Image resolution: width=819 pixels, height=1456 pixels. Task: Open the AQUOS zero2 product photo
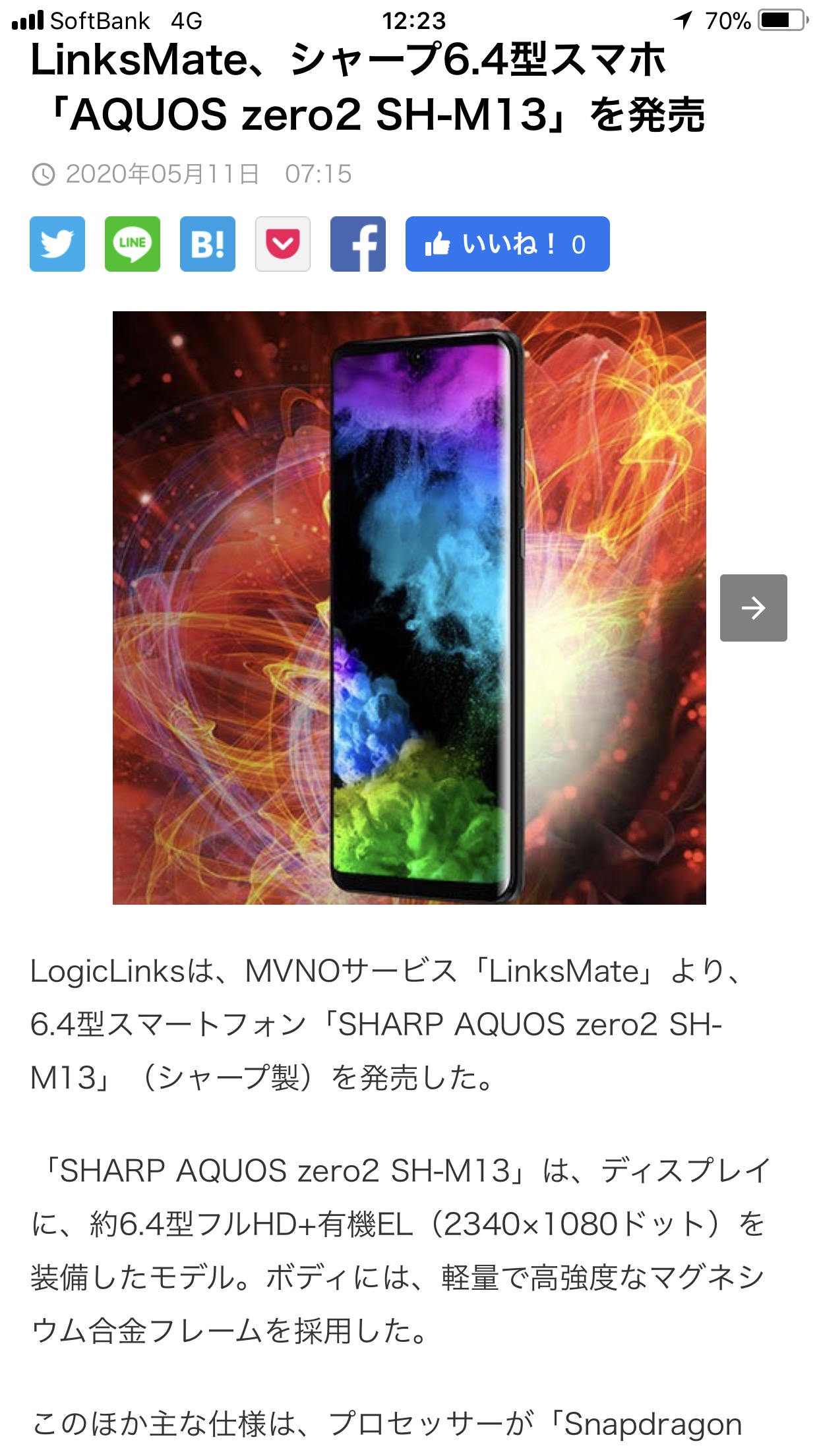(409, 607)
